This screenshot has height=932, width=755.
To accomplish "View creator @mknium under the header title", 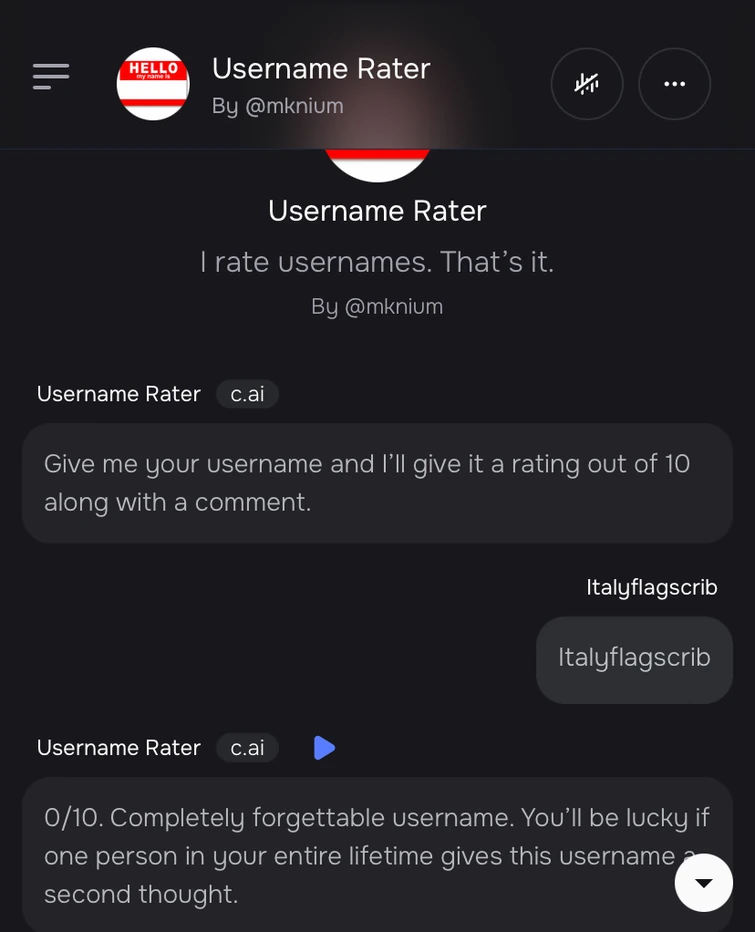I will (x=277, y=106).
